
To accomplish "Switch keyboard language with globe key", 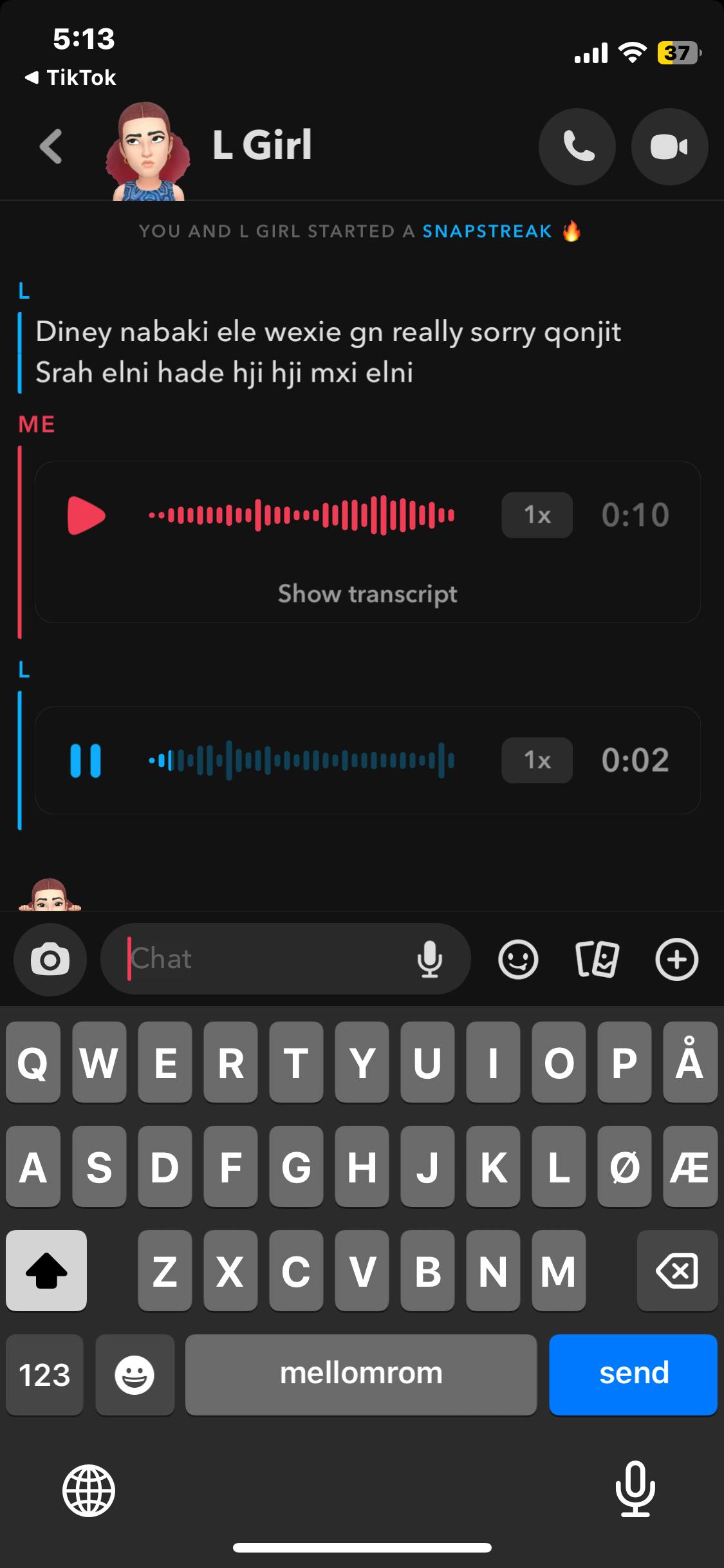I will 89,1491.
